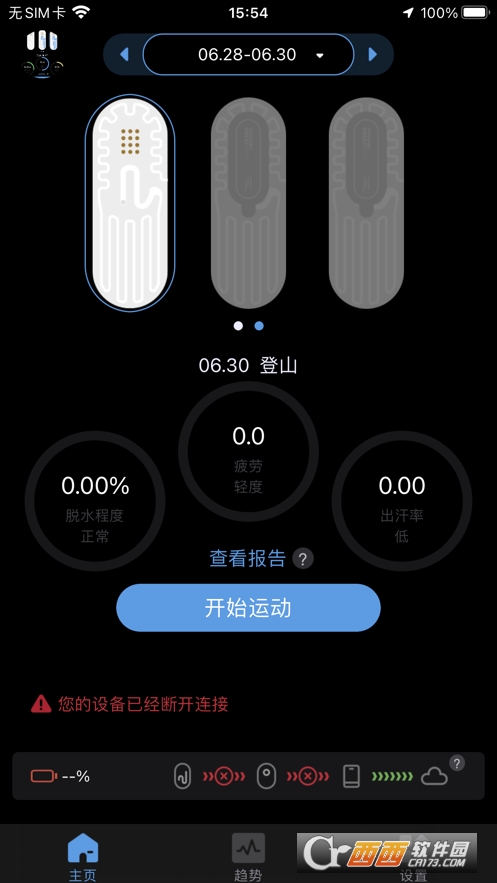This screenshot has height=883, width=497.
Task: Tap 查看报告 to view report
Action: 248,559
